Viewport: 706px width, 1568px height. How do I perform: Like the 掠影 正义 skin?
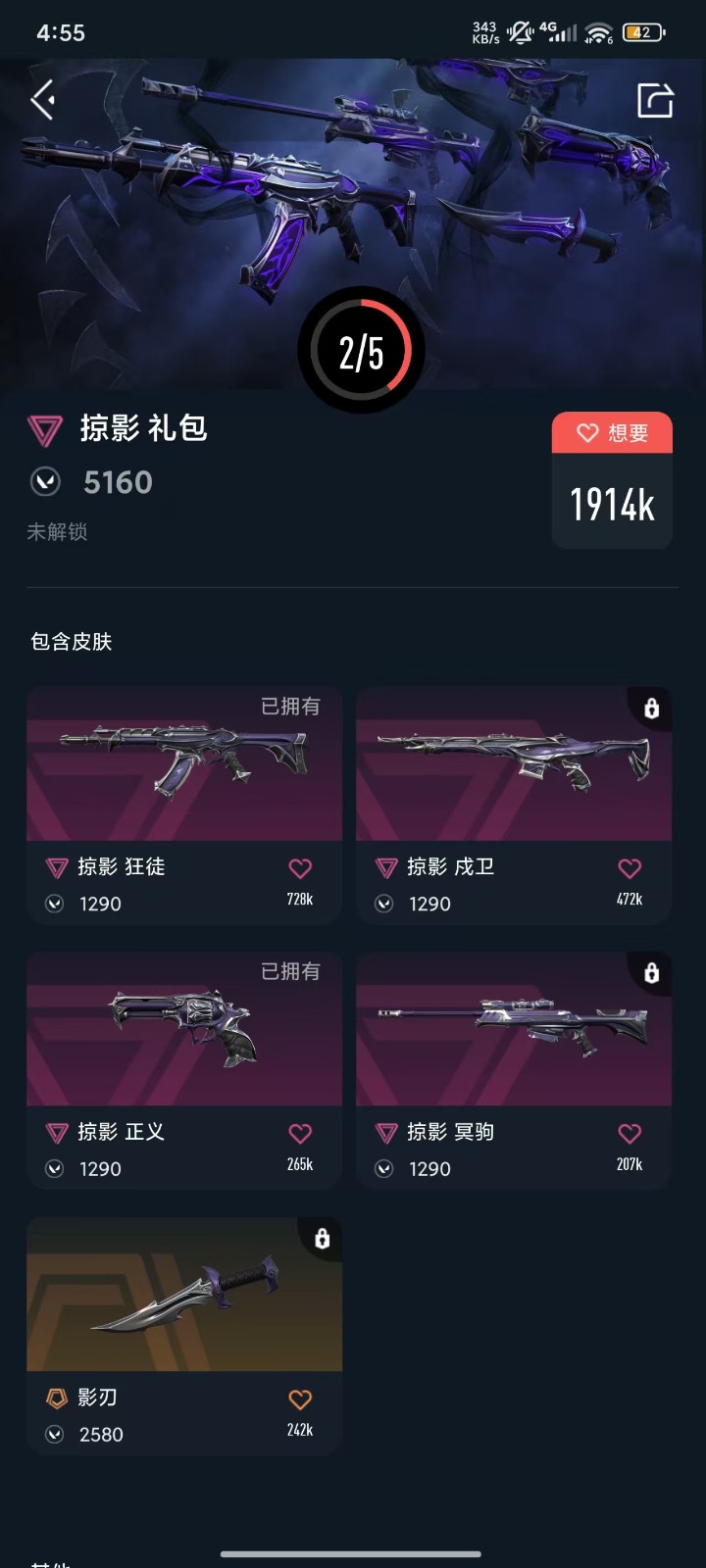pyautogui.click(x=300, y=1134)
